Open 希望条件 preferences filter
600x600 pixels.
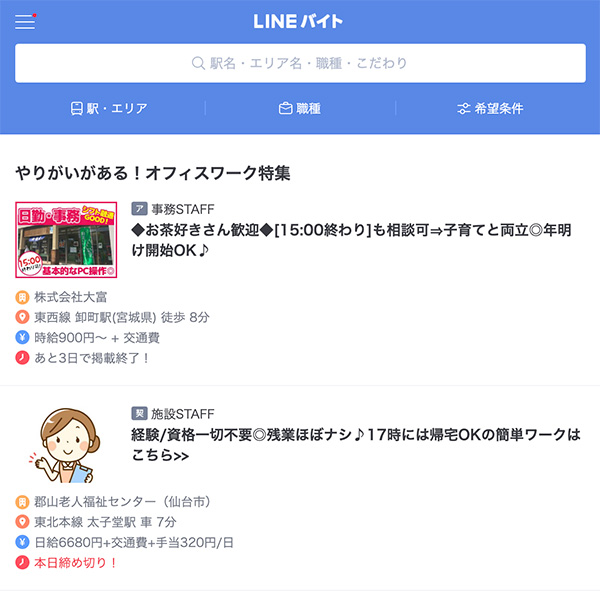point(490,108)
